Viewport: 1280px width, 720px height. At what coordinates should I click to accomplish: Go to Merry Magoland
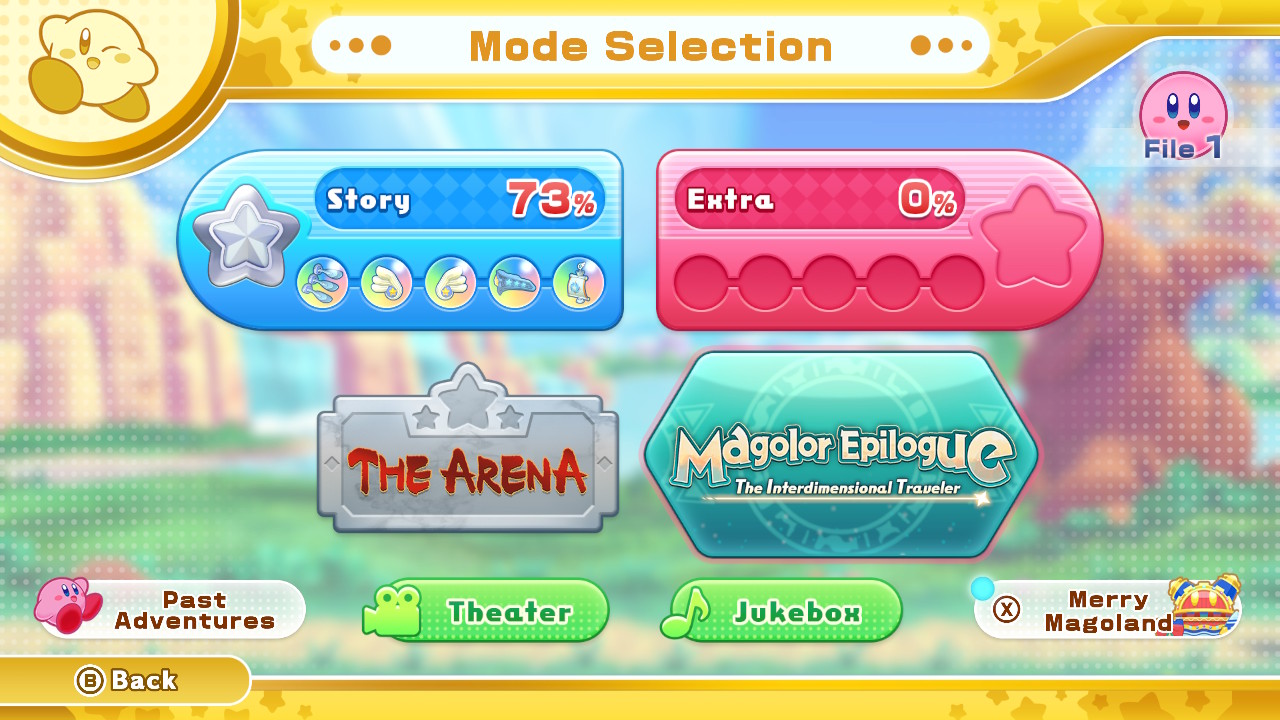coord(1105,610)
